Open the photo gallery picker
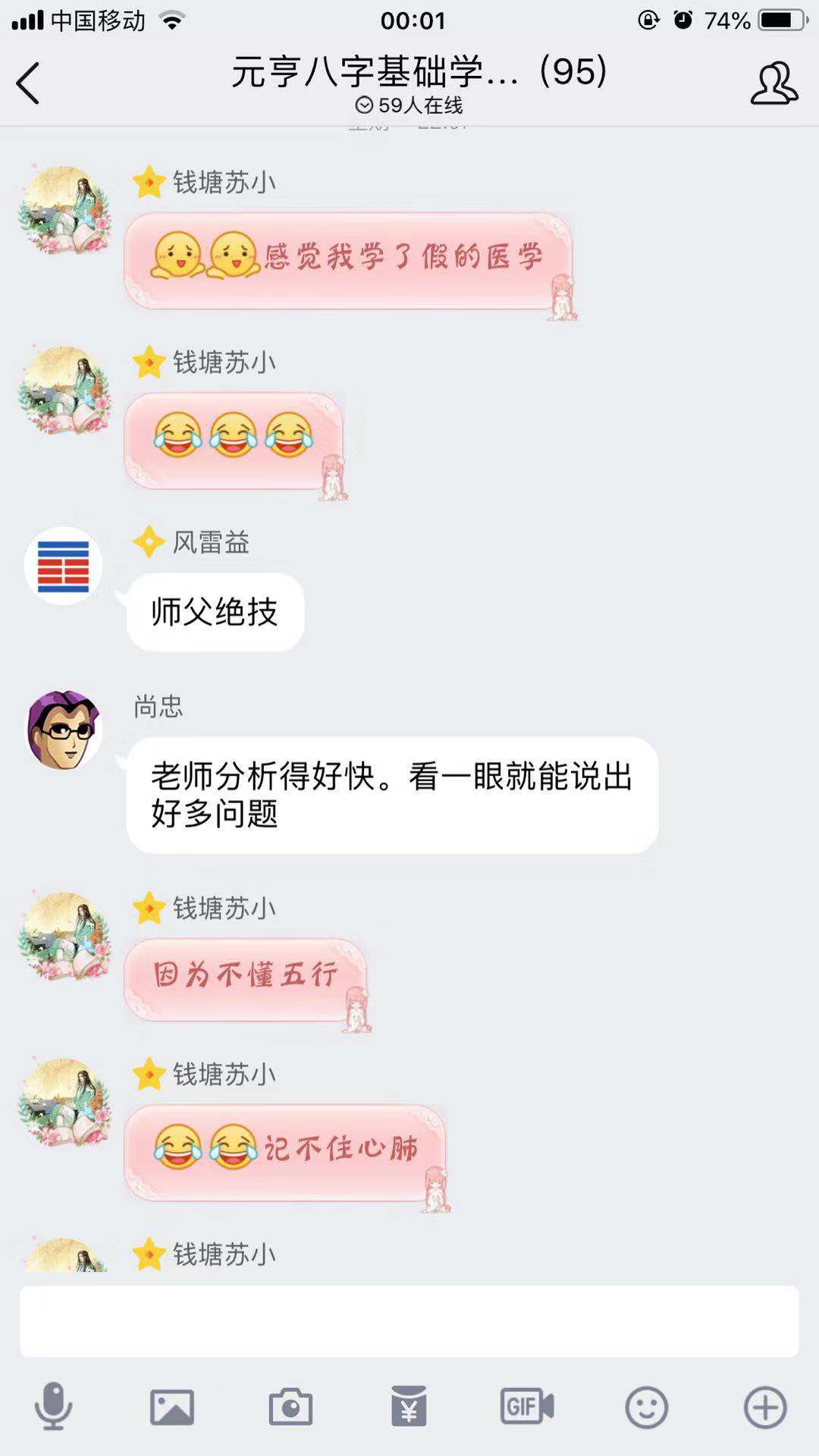 tap(172, 1407)
